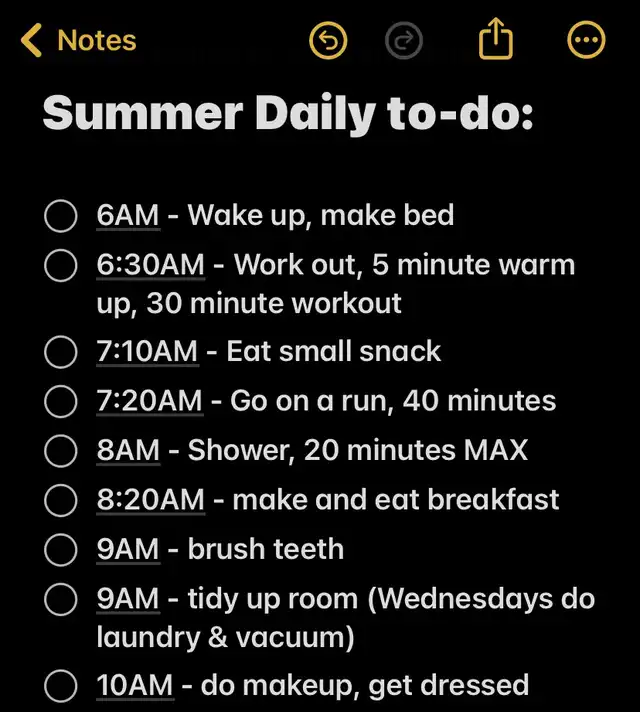
Task: Go back to the Notes list
Action: coord(78,41)
